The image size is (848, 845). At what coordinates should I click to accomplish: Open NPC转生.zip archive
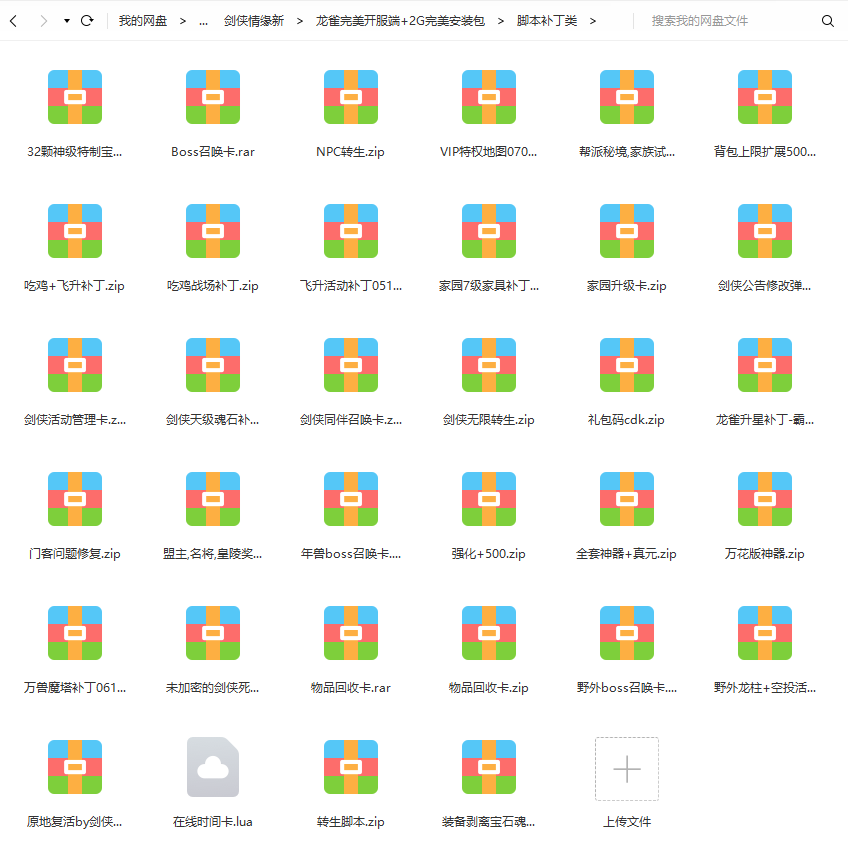click(351, 97)
